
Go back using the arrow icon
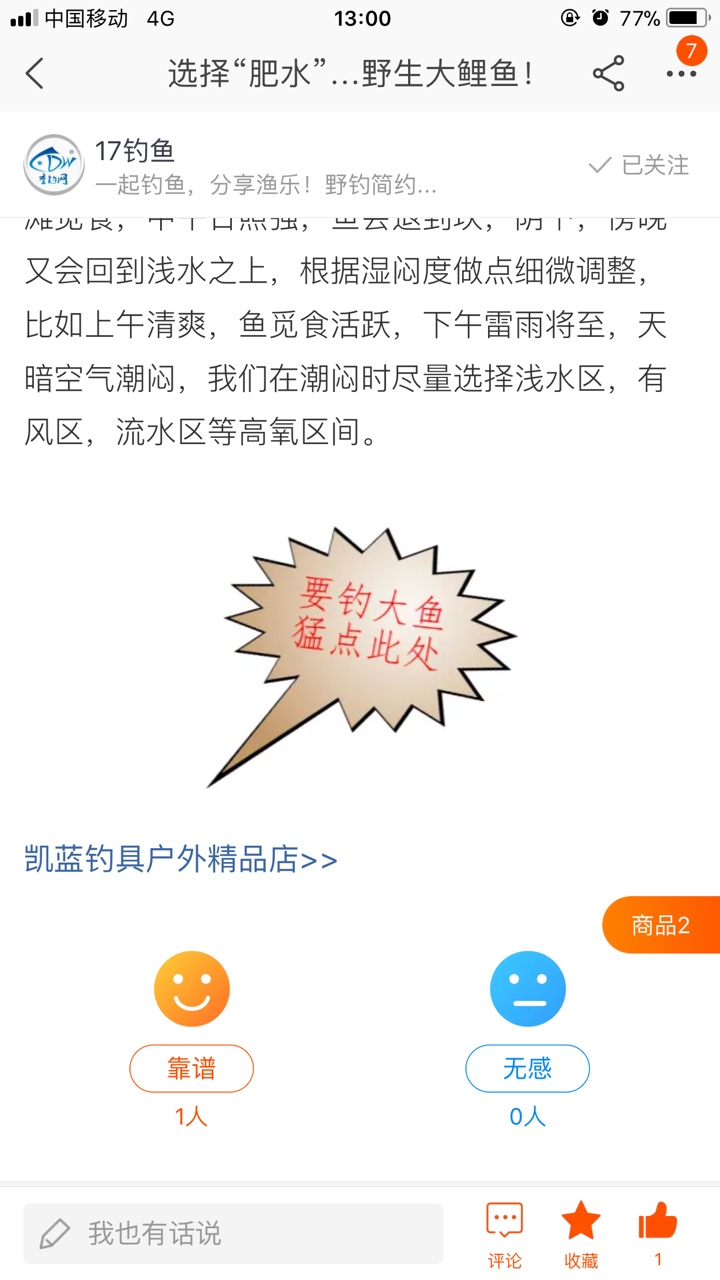click(x=36, y=74)
